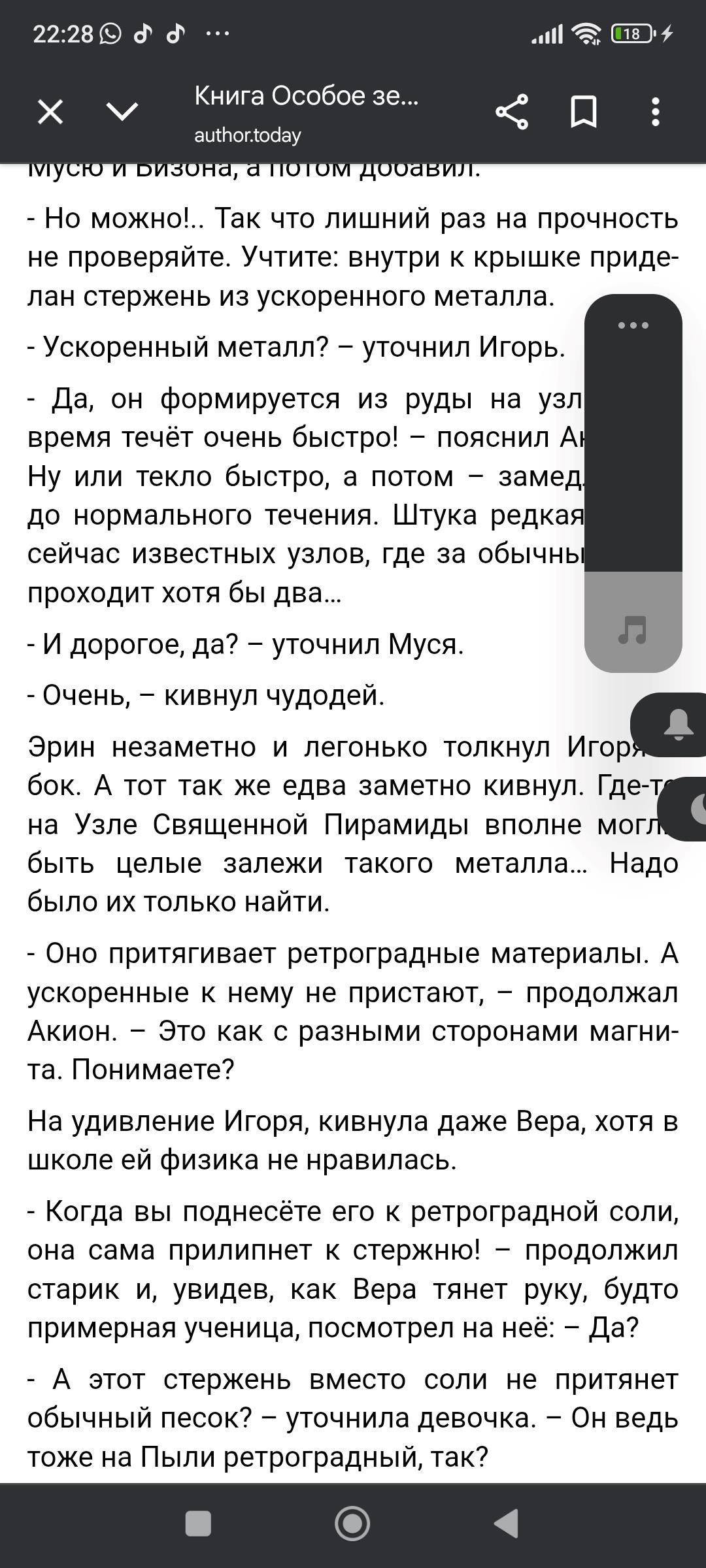Screen dimensions: 706x1568
Task: Tap the music note on the volume slider
Action: 633,630
